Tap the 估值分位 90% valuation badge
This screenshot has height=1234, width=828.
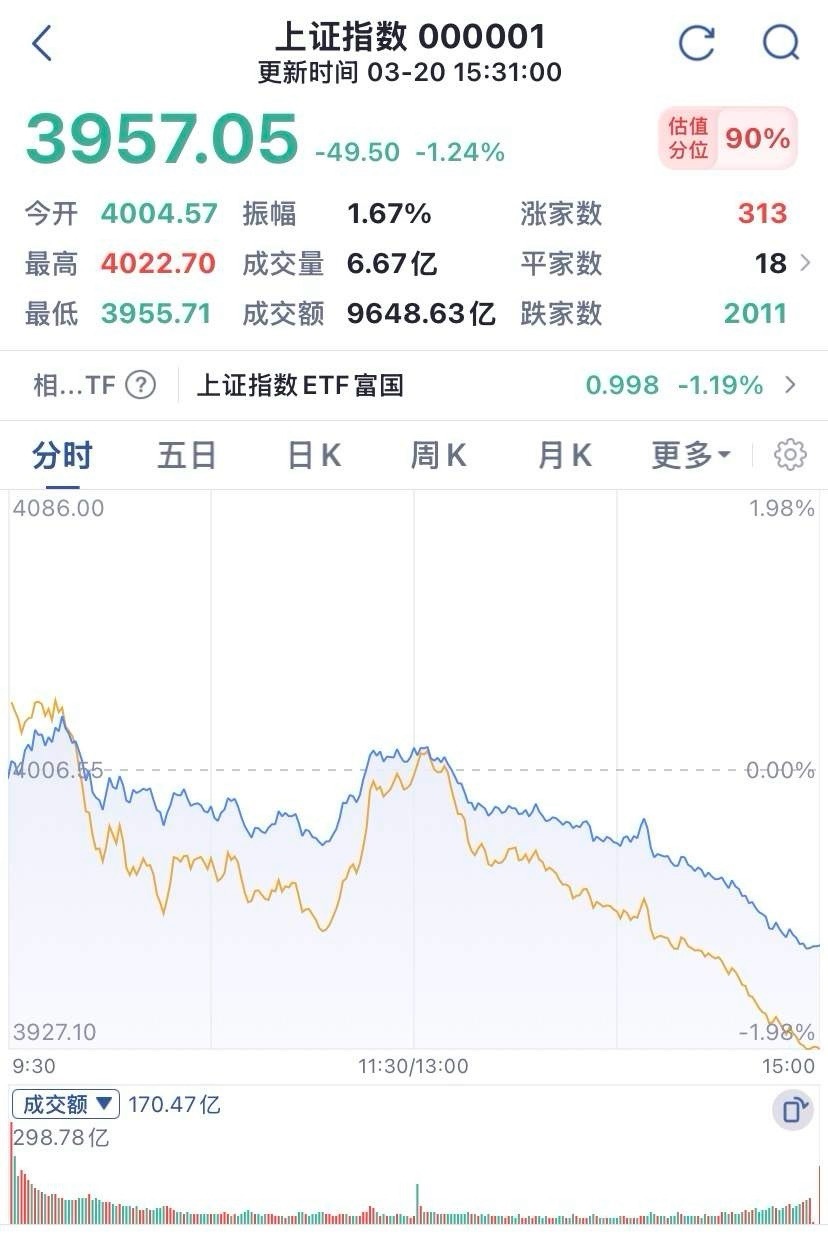coord(727,140)
